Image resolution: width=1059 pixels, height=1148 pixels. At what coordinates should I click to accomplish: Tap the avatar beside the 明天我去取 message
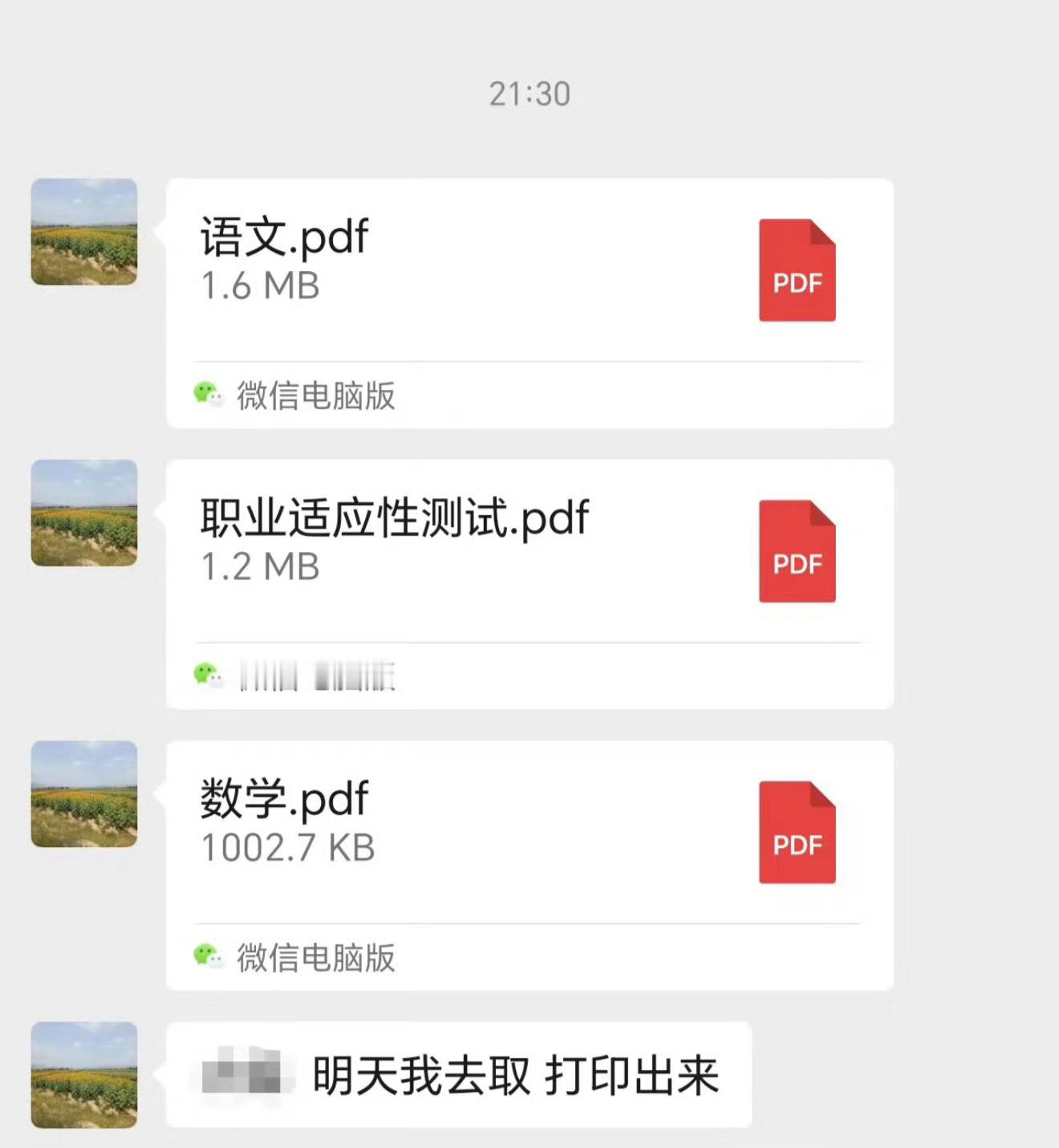pyautogui.click(x=83, y=1075)
